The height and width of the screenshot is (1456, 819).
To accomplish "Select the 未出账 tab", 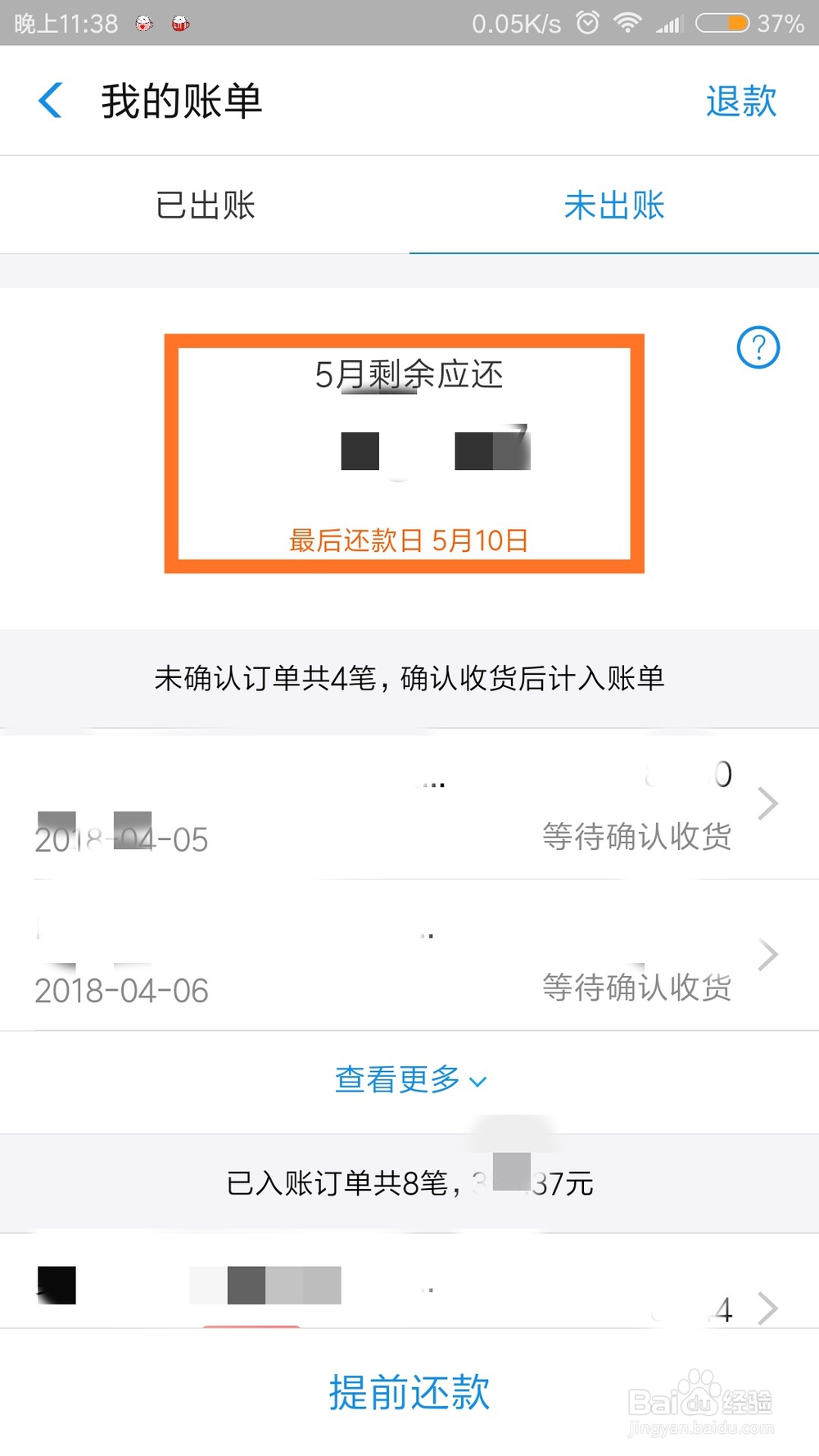I will [x=614, y=206].
